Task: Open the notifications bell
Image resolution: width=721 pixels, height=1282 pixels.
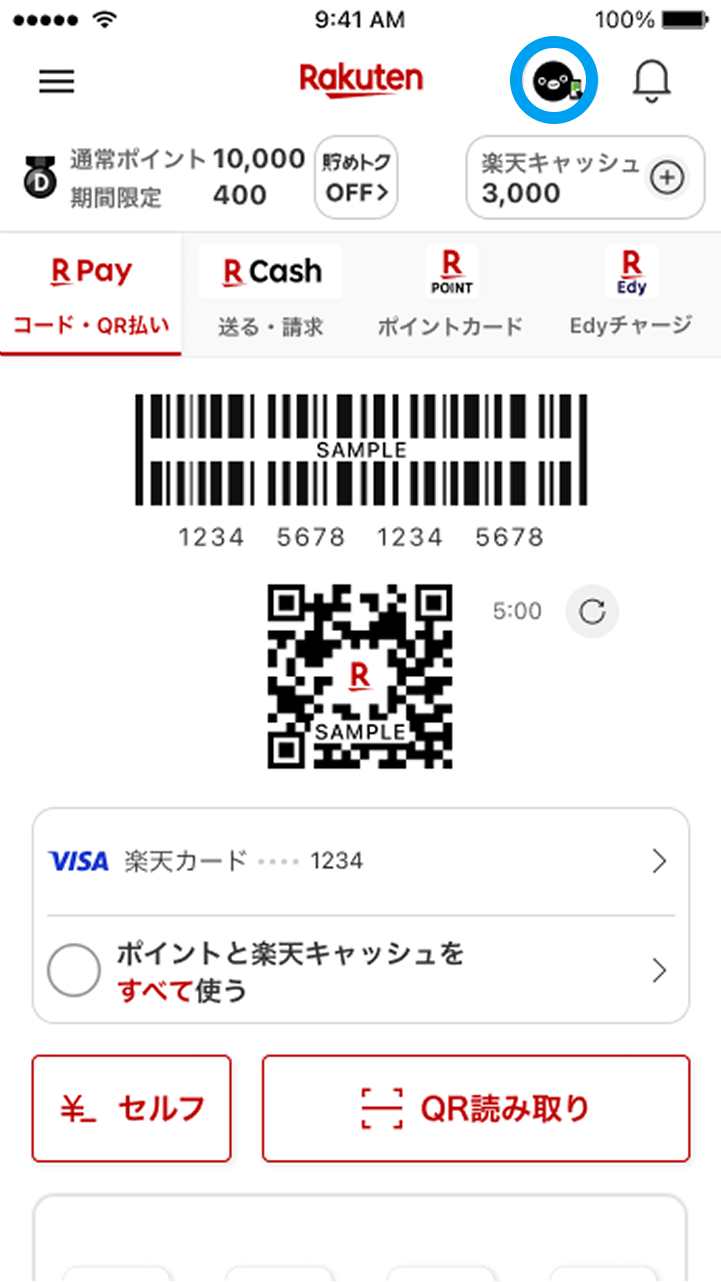Action: [x=652, y=81]
